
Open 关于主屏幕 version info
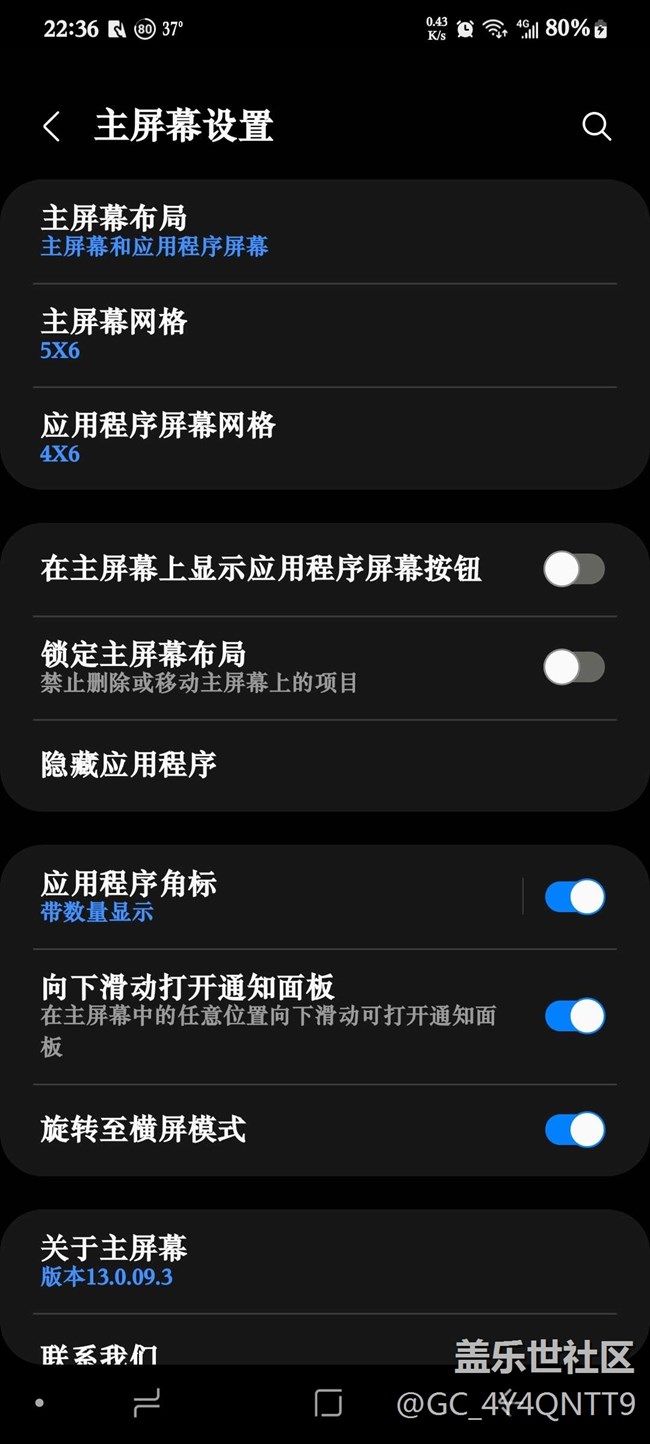pos(325,1262)
